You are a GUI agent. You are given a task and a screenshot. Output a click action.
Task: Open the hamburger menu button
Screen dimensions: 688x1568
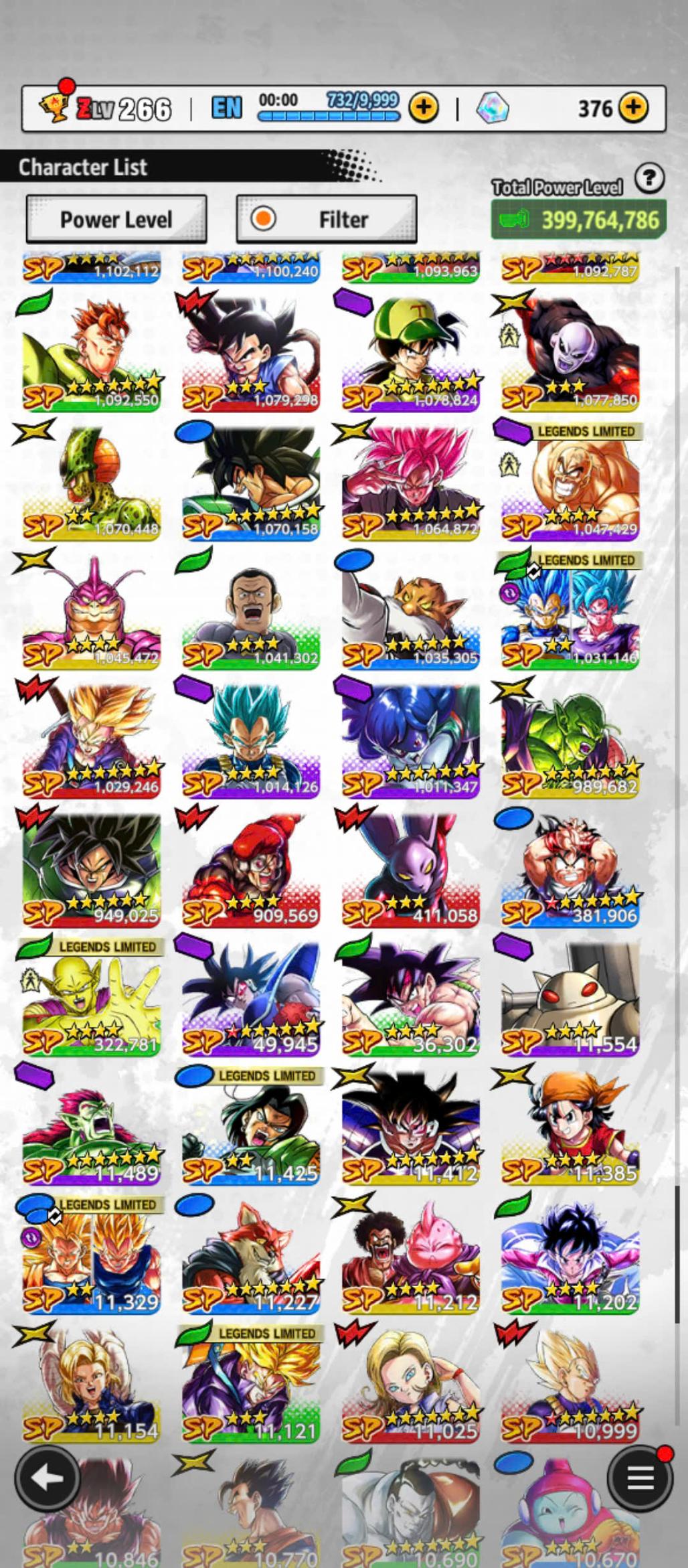coord(640,1478)
